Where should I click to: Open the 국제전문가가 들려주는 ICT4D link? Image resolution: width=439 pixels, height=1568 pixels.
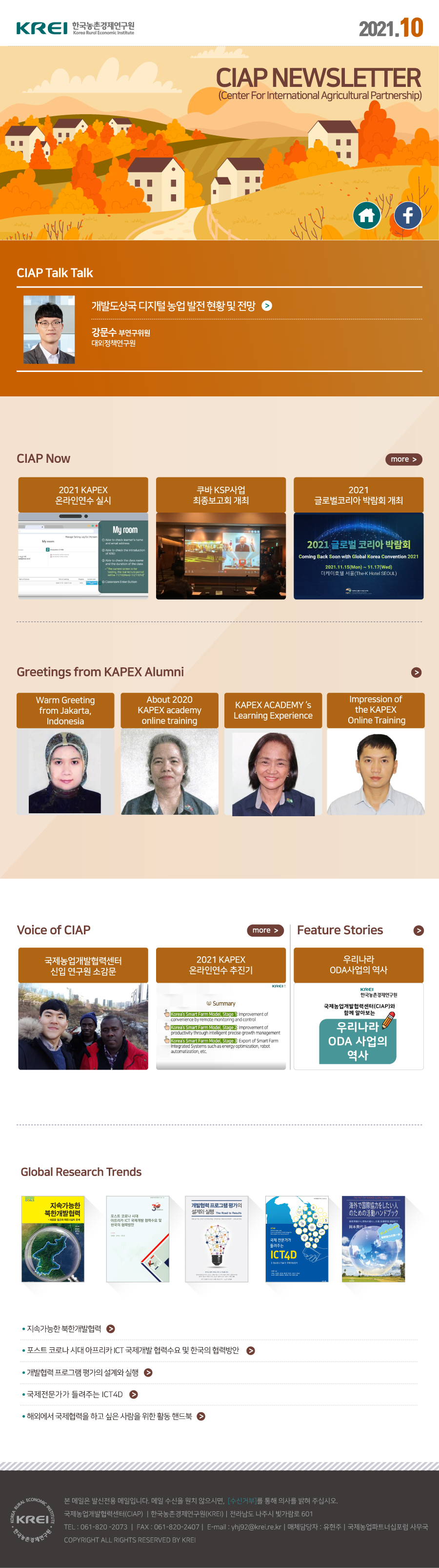75,1394
